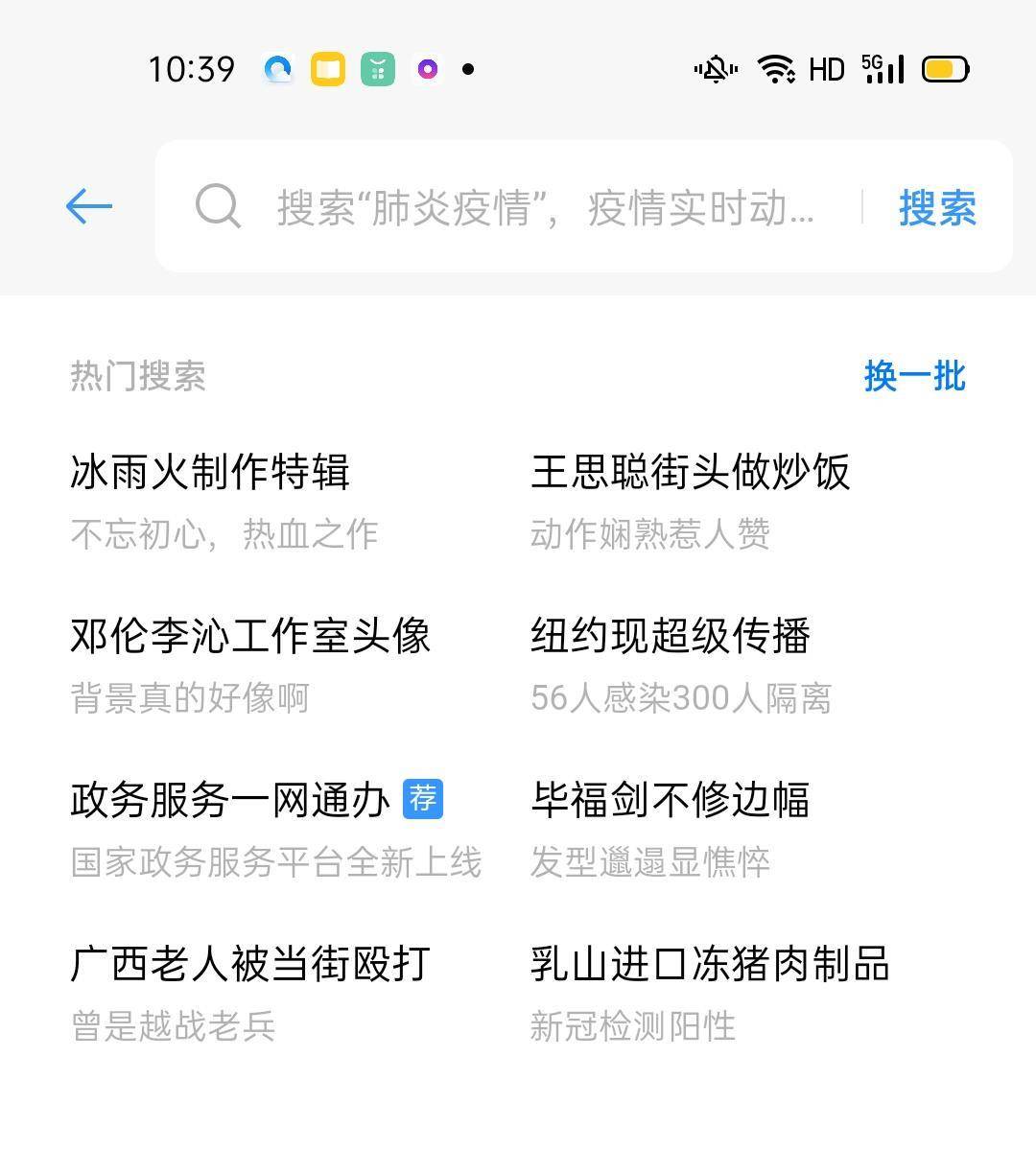Click the back arrow icon
This screenshot has height=1151, width=1036.
pyautogui.click(x=87, y=206)
